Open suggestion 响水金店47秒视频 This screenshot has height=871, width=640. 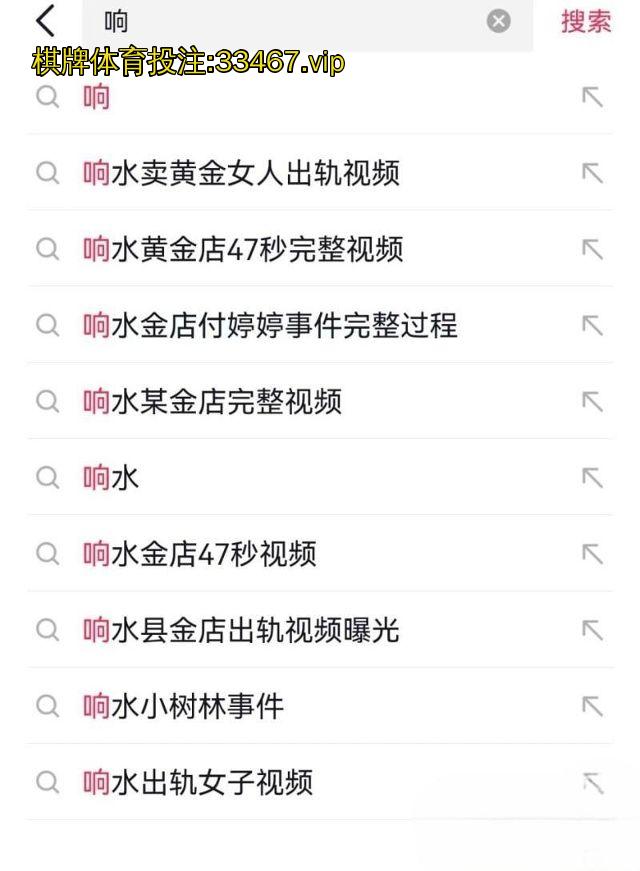(x=200, y=554)
